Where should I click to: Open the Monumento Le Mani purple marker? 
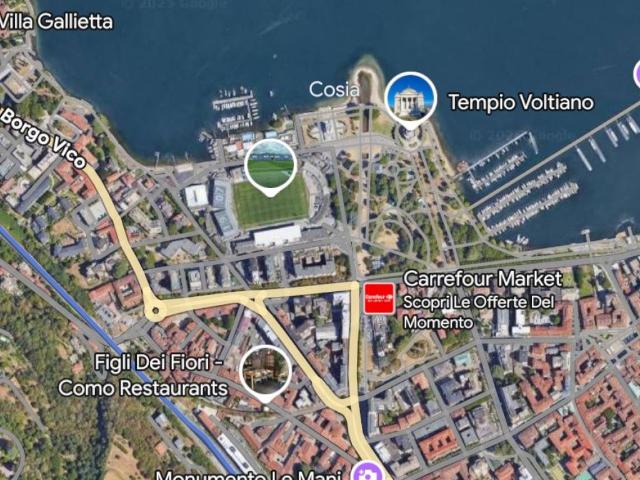click(x=367, y=472)
